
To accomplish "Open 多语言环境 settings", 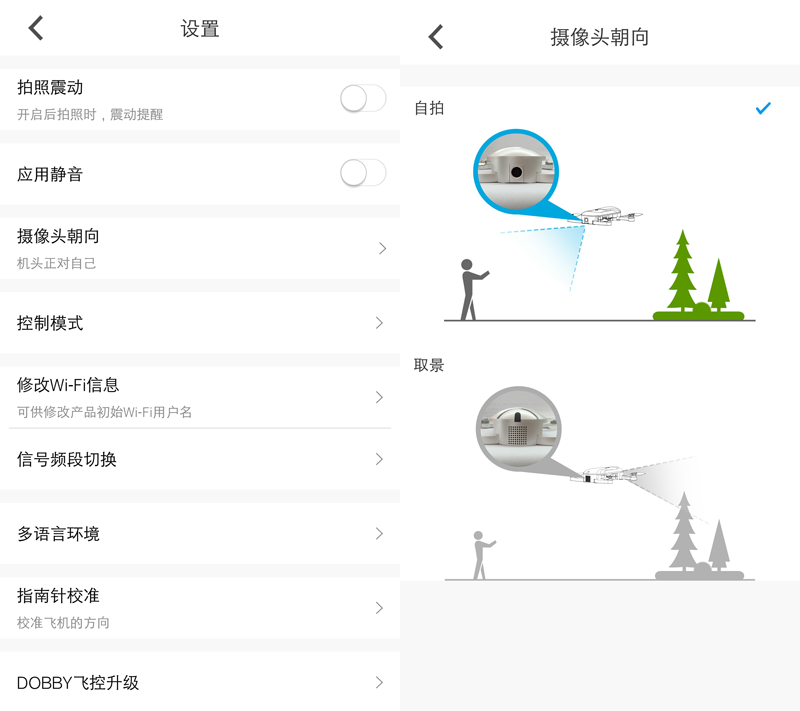I will (x=200, y=533).
